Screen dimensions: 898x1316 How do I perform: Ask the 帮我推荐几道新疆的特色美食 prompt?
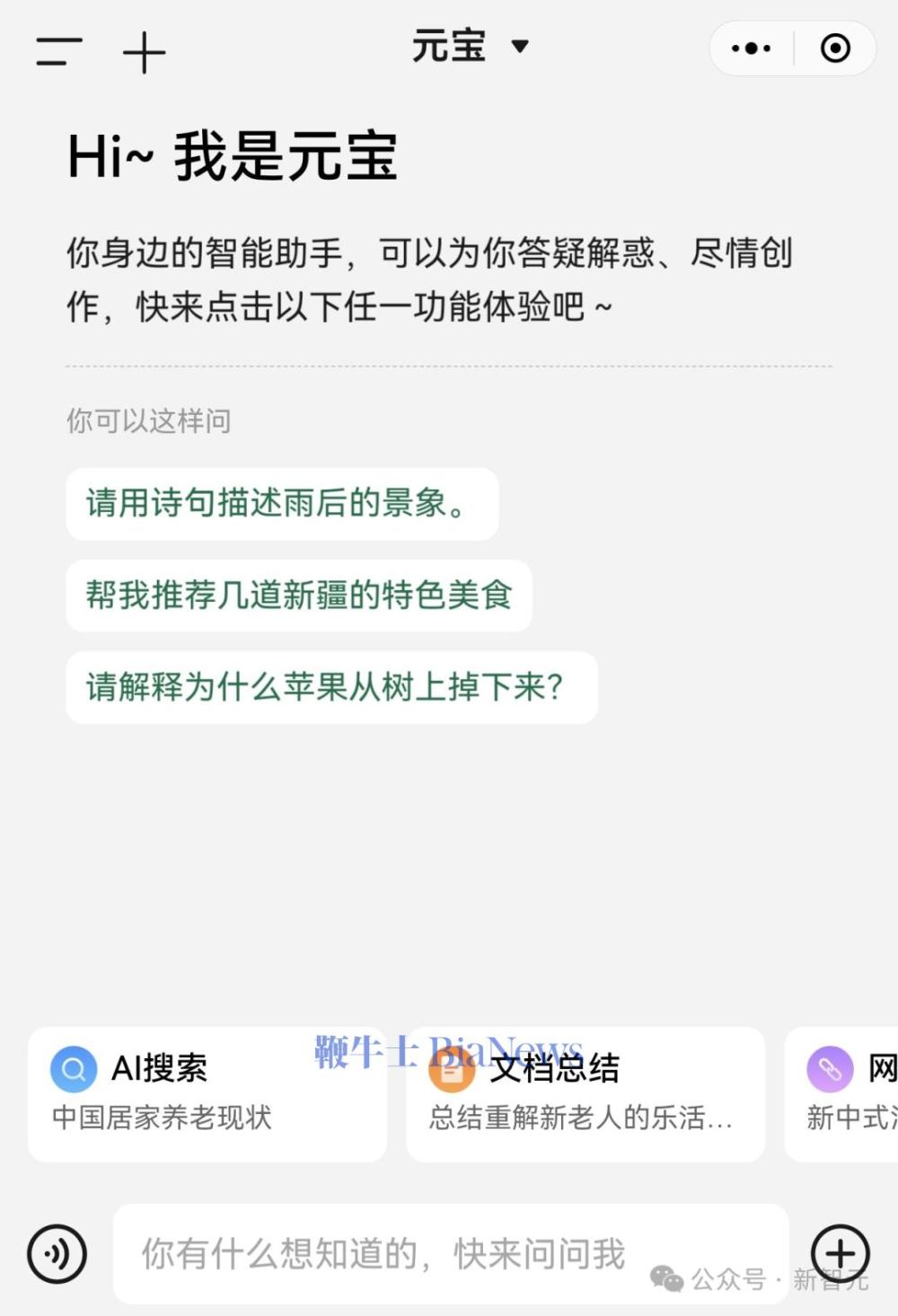point(298,596)
